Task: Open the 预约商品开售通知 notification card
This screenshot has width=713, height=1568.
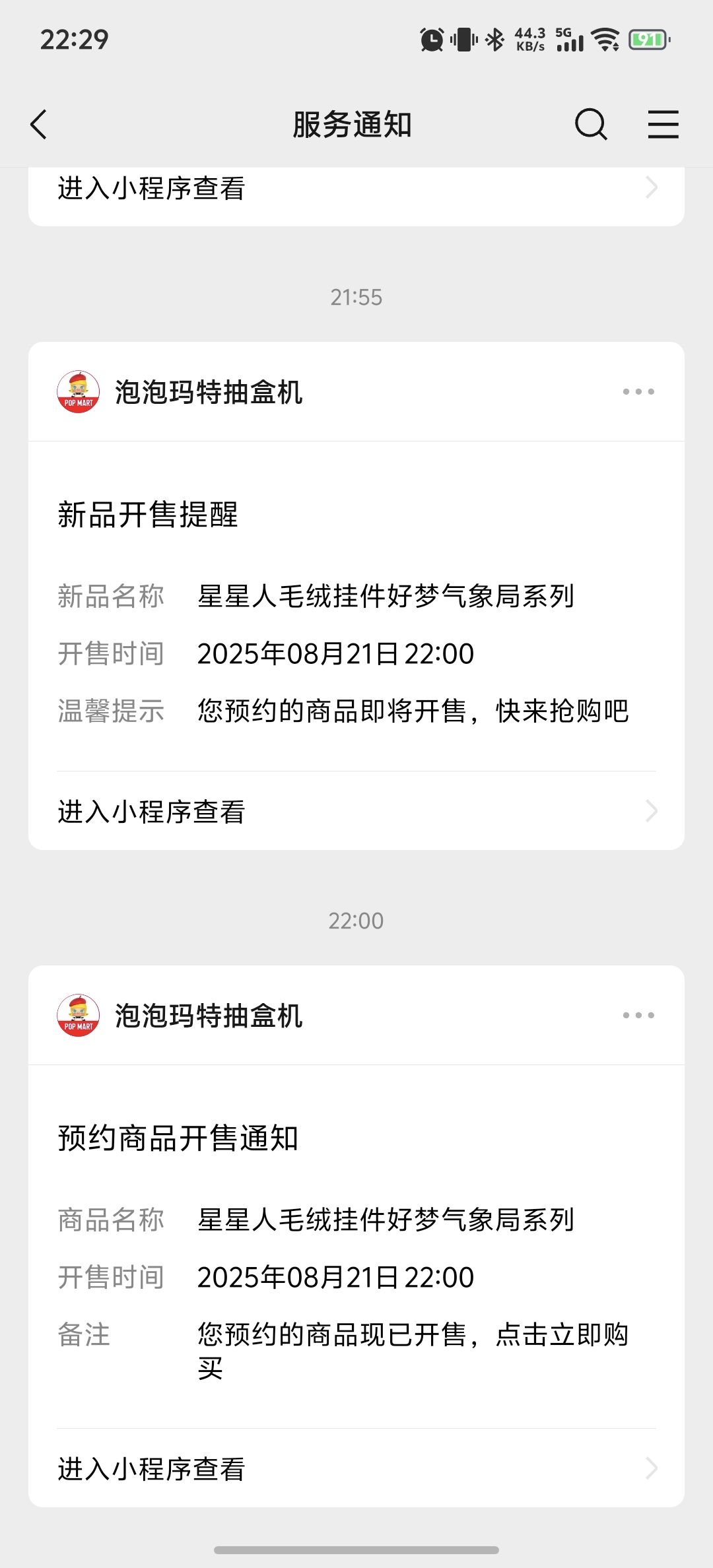Action: pyautogui.click(x=356, y=1246)
